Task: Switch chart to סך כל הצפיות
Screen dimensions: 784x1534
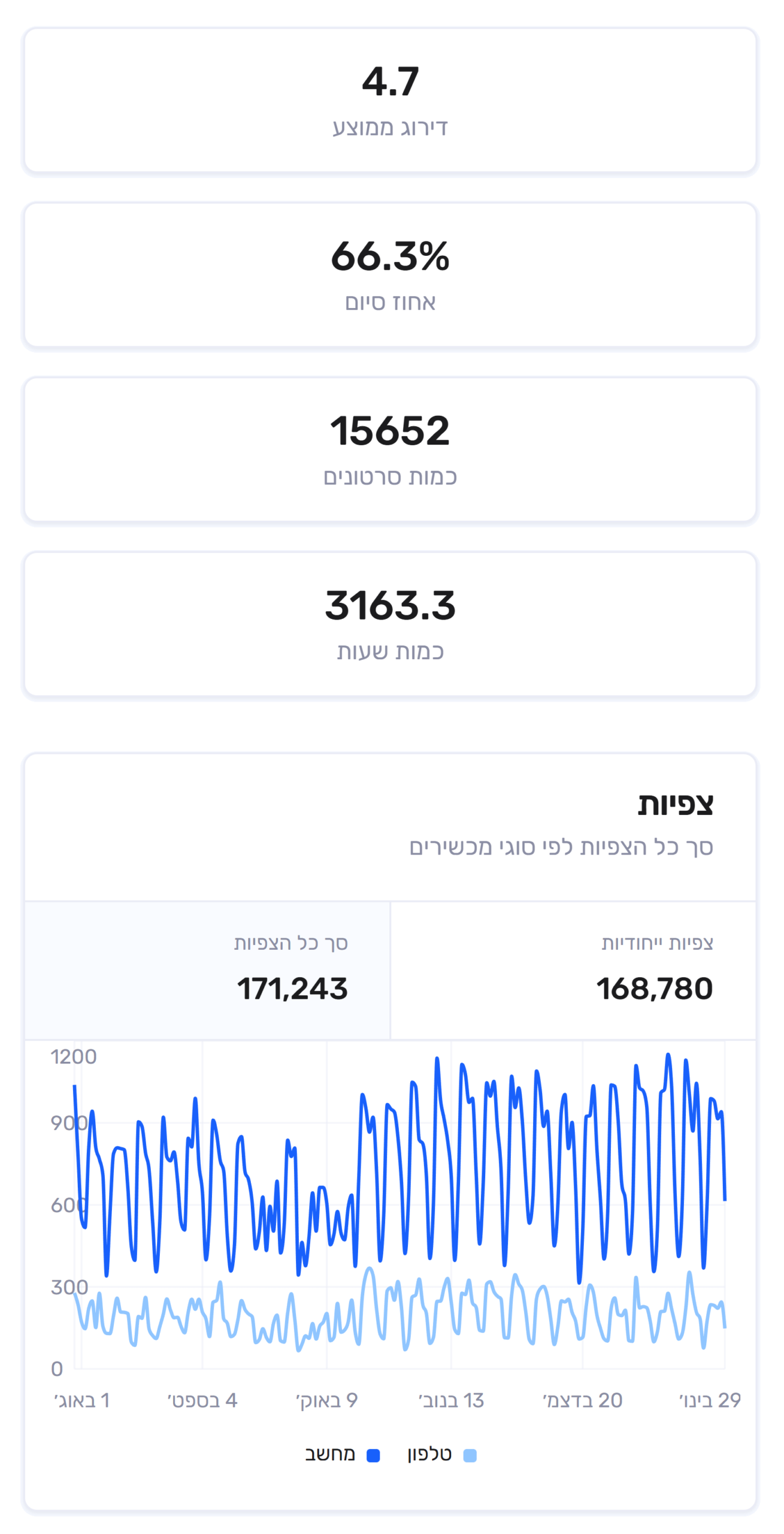Action: 207,970
